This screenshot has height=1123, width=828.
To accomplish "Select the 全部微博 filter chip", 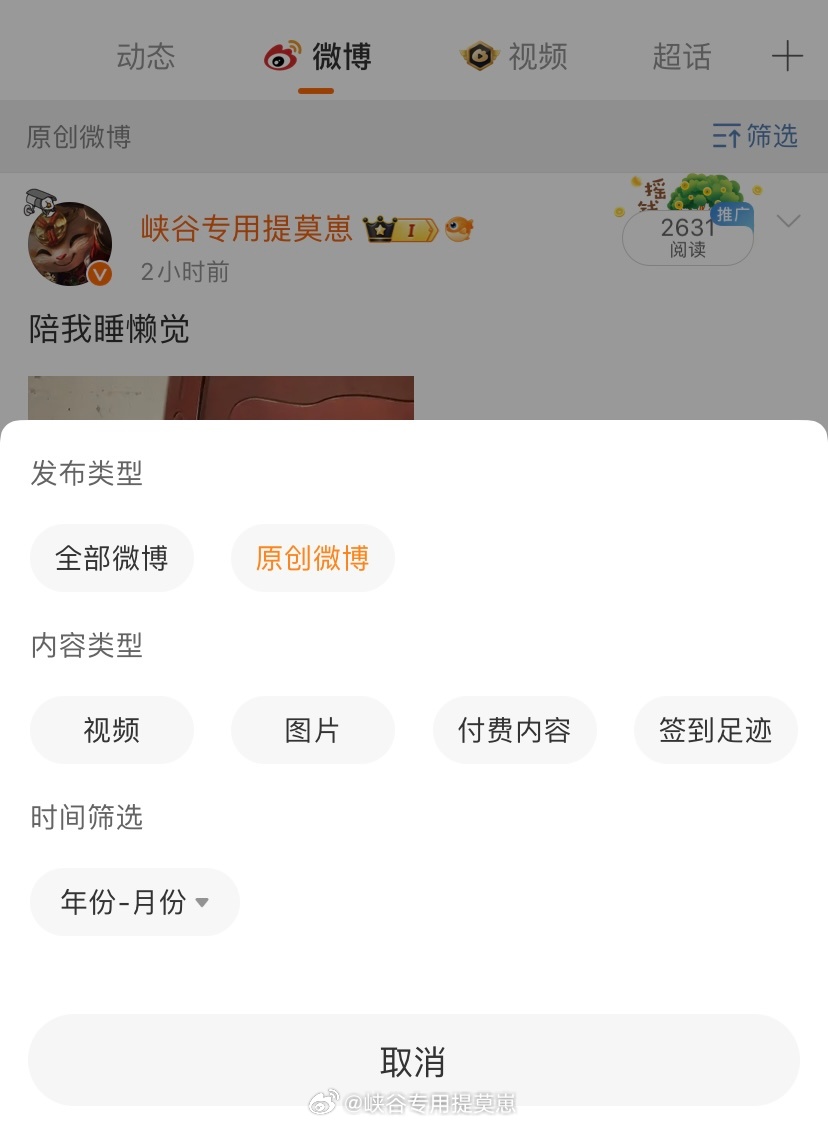I will (112, 558).
